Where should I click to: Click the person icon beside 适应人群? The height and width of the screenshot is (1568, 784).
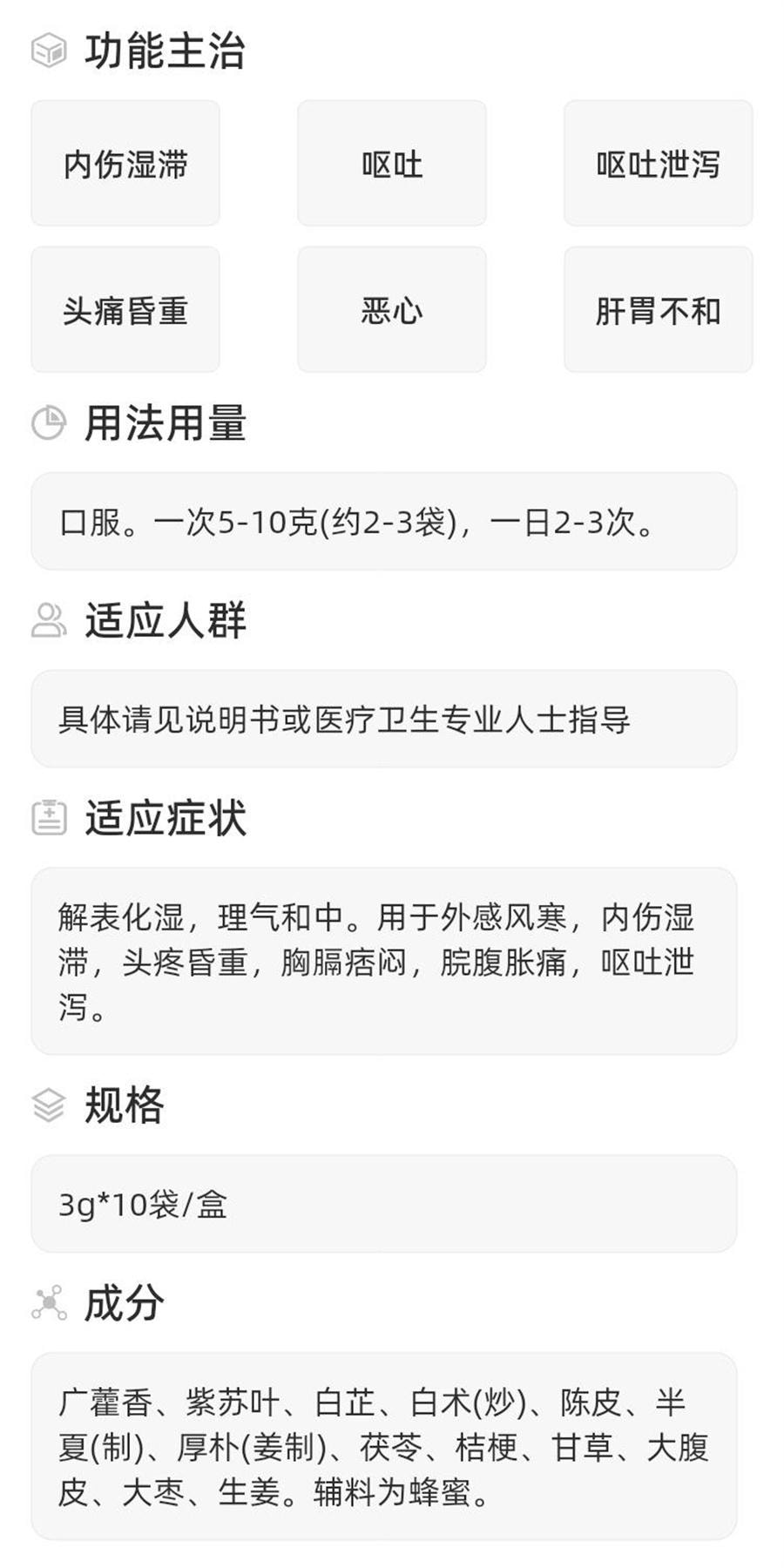(x=50, y=620)
